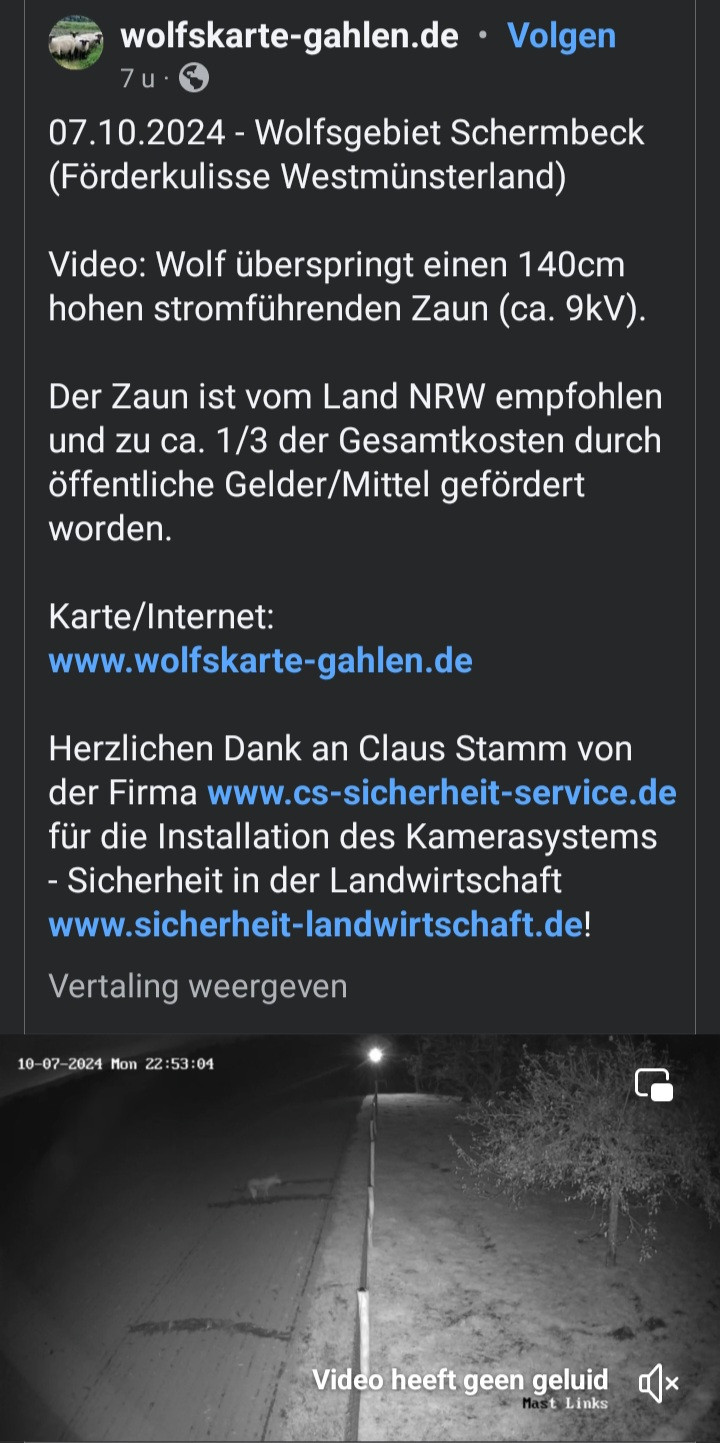720x1443 pixels.
Task: Show translation via Vertaling weergeven
Action: 197,986
